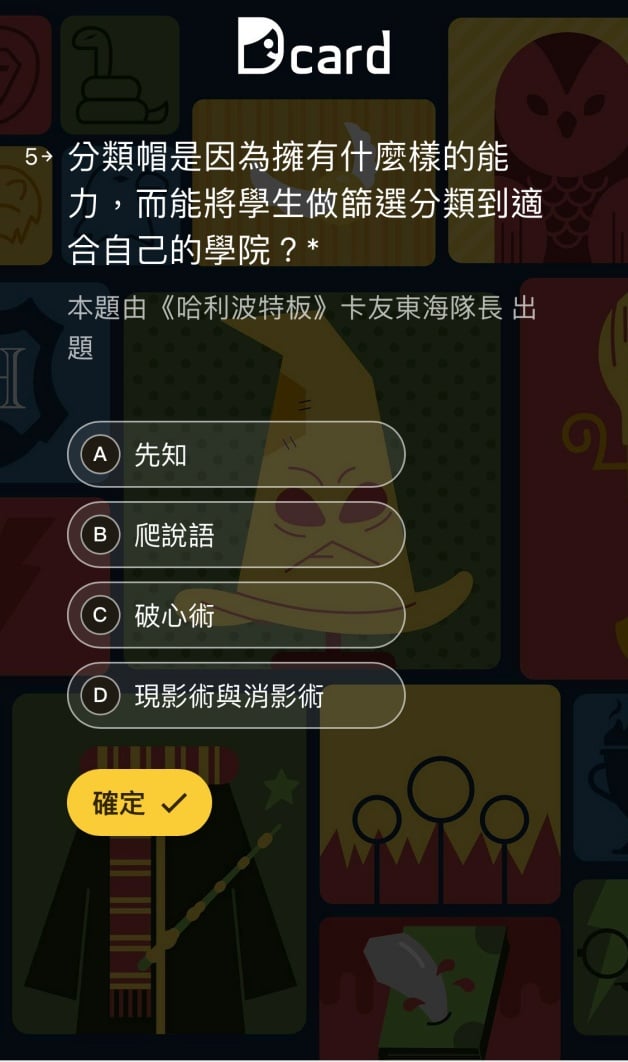The image size is (628, 1062).
Task: Tap the yellow 確定 confirm button
Action: click(139, 802)
